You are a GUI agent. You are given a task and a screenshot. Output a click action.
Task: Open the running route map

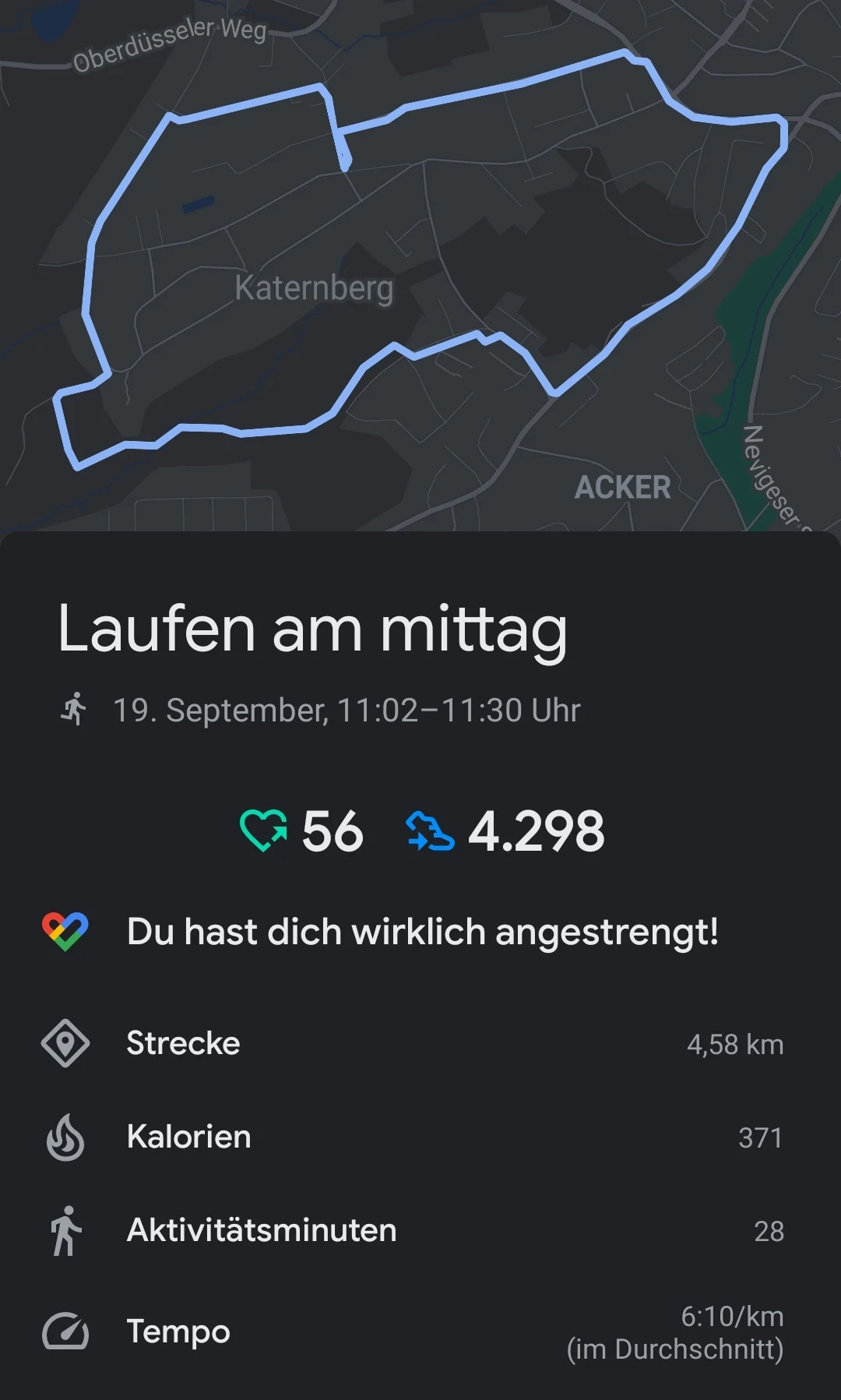(x=420, y=266)
